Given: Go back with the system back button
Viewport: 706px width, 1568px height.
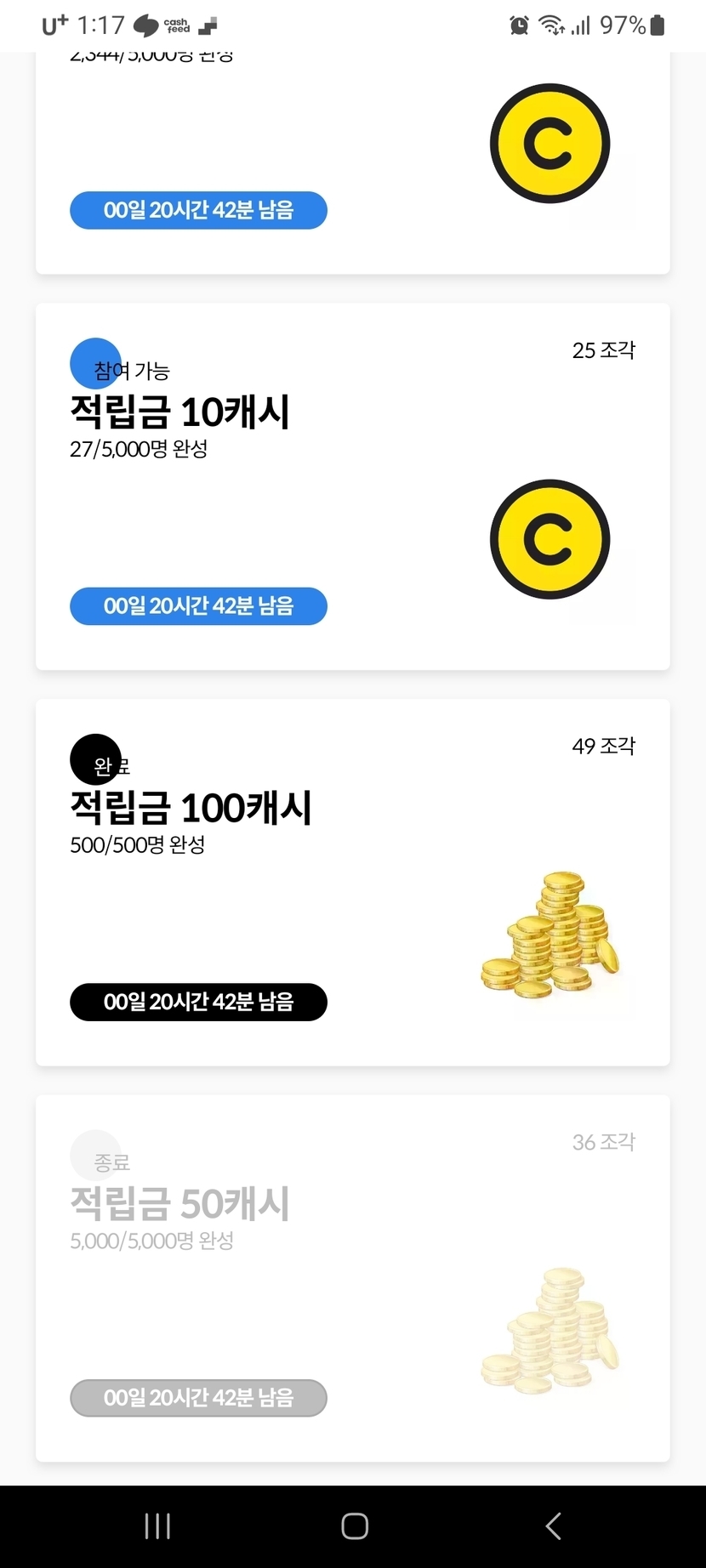Looking at the screenshot, I should tap(553, 1525).
